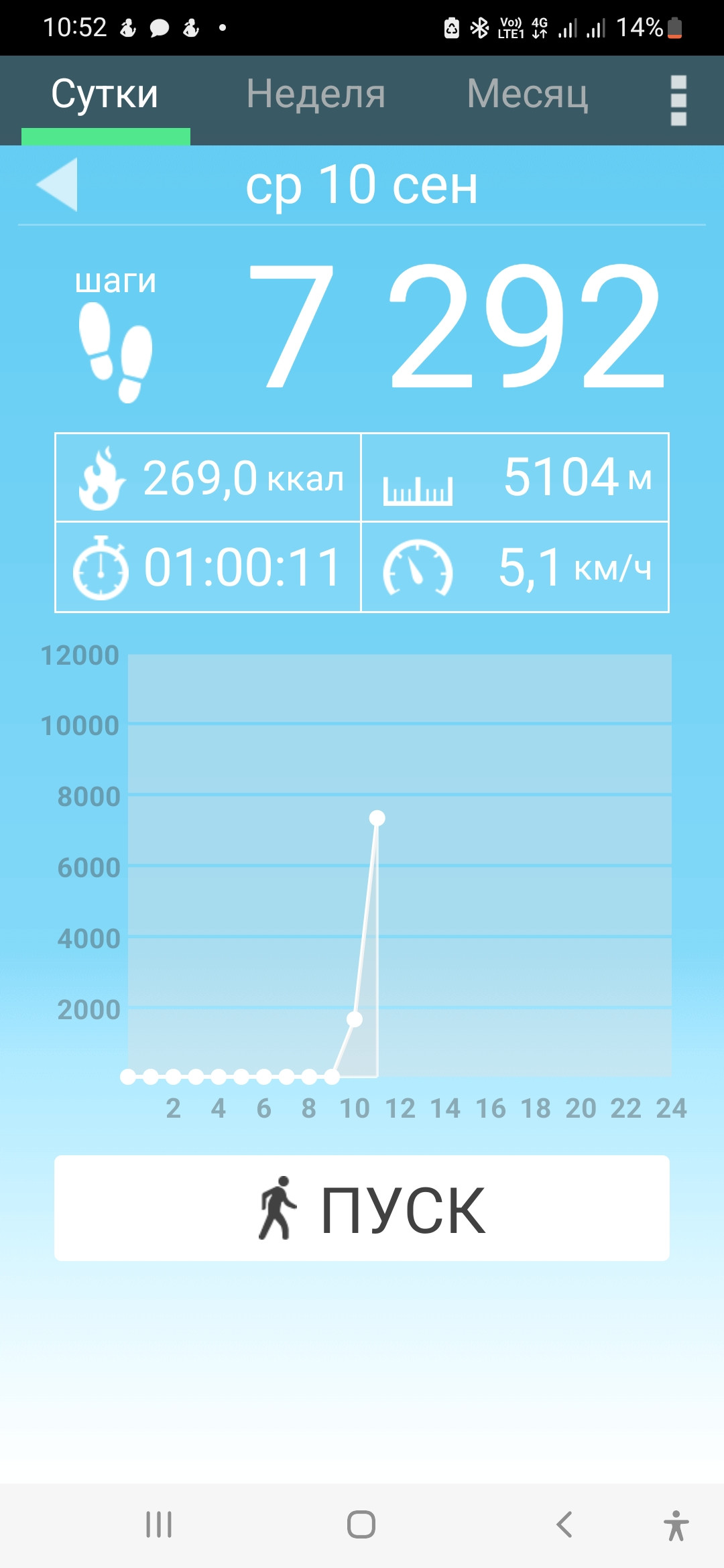Start step counting with ПУСК
This screenshot has width=724, height=1568.
[x=362, y=1208]
